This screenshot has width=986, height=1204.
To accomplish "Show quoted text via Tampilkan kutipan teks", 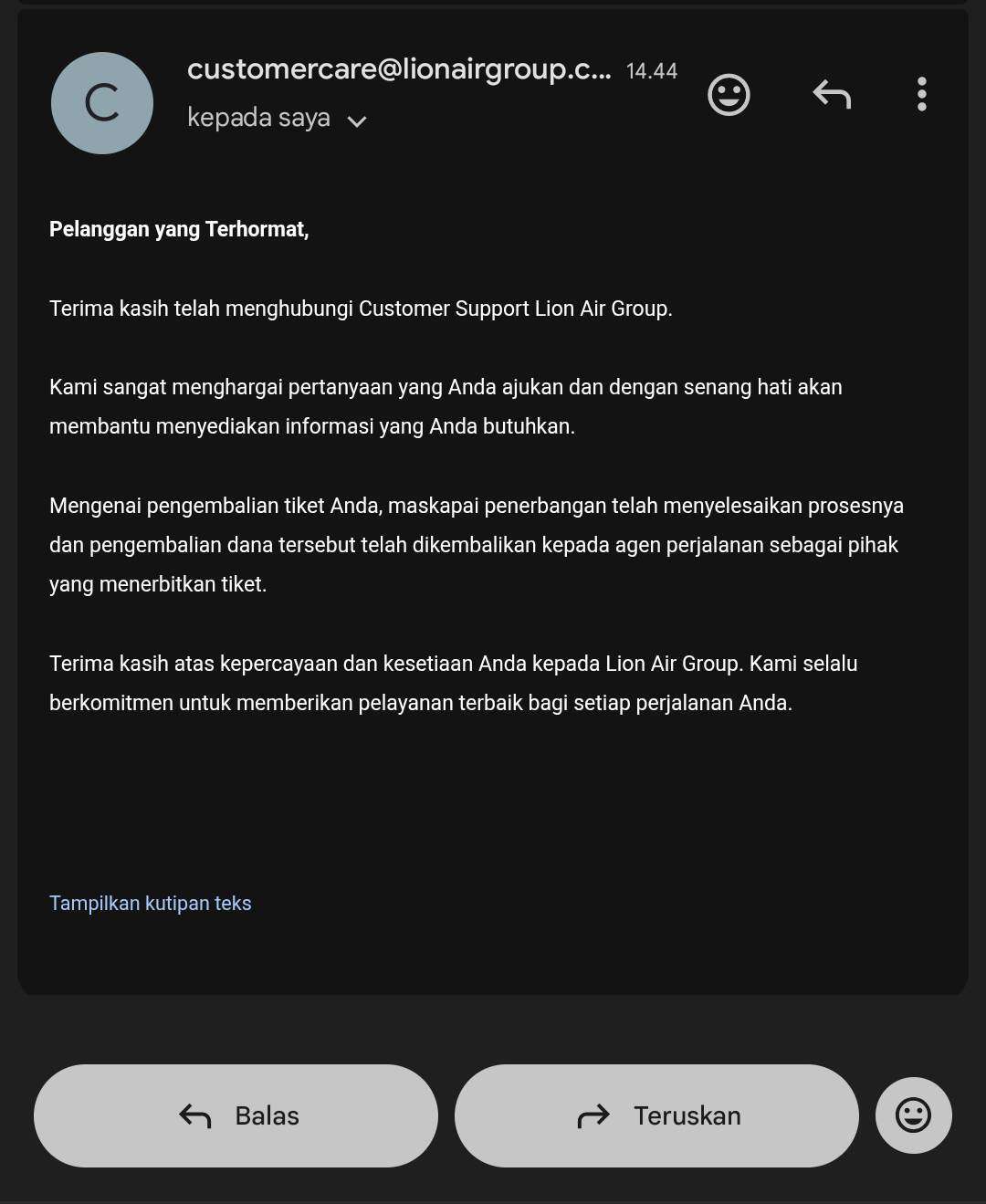I will (x=151, y=903).
